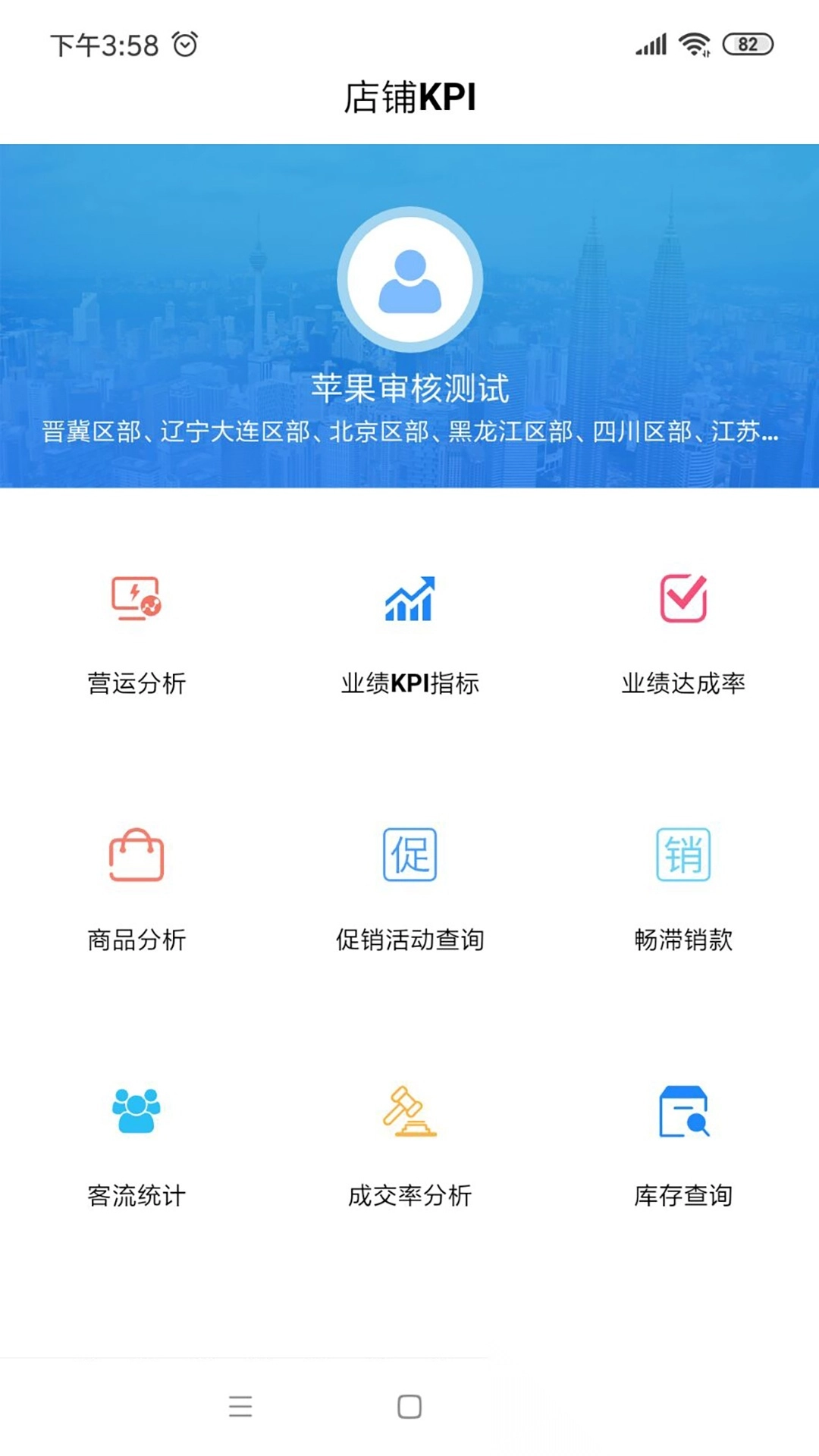This screenshot has height=1456, width=819.
Task: Tap the user avatar profile picture
Action: pos(409,279)
